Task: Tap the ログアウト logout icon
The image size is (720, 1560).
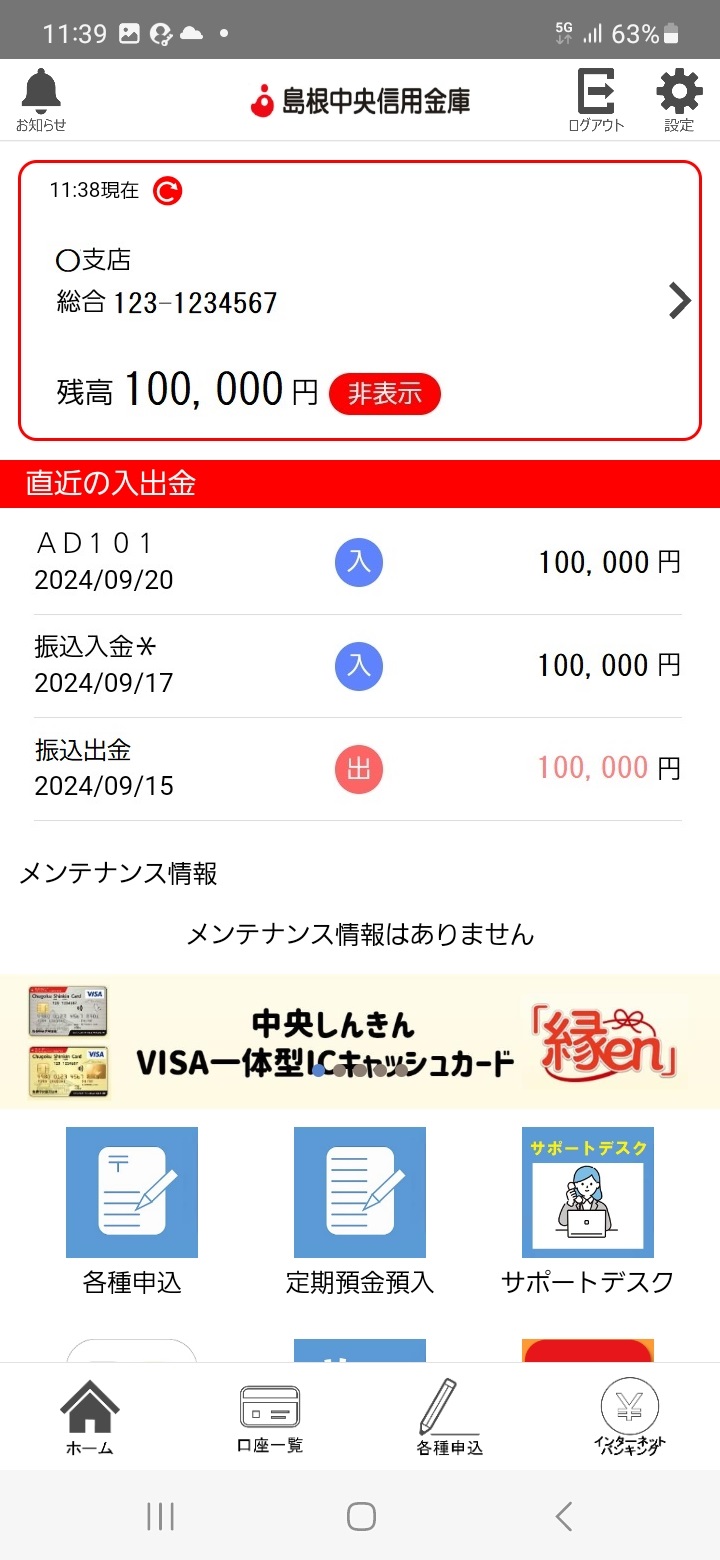Action: [x=596, y=100]
